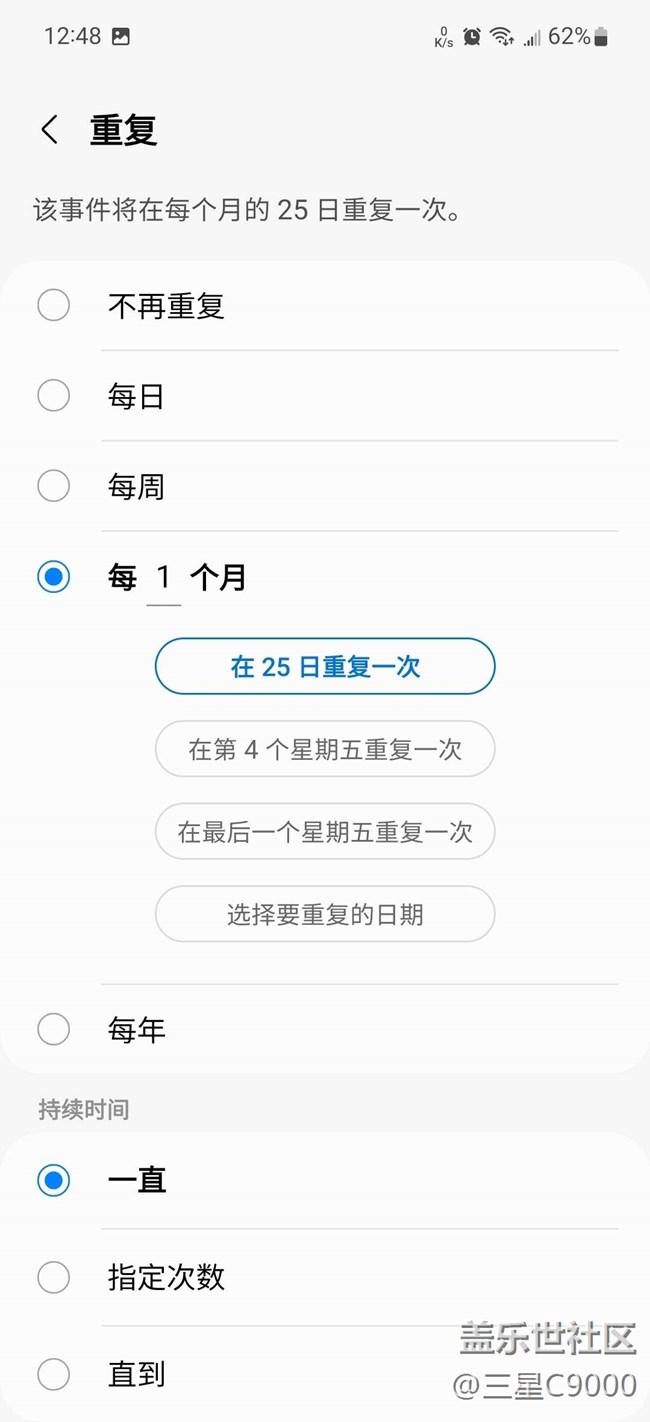Select the 不再重复 option

pos(325,305)
